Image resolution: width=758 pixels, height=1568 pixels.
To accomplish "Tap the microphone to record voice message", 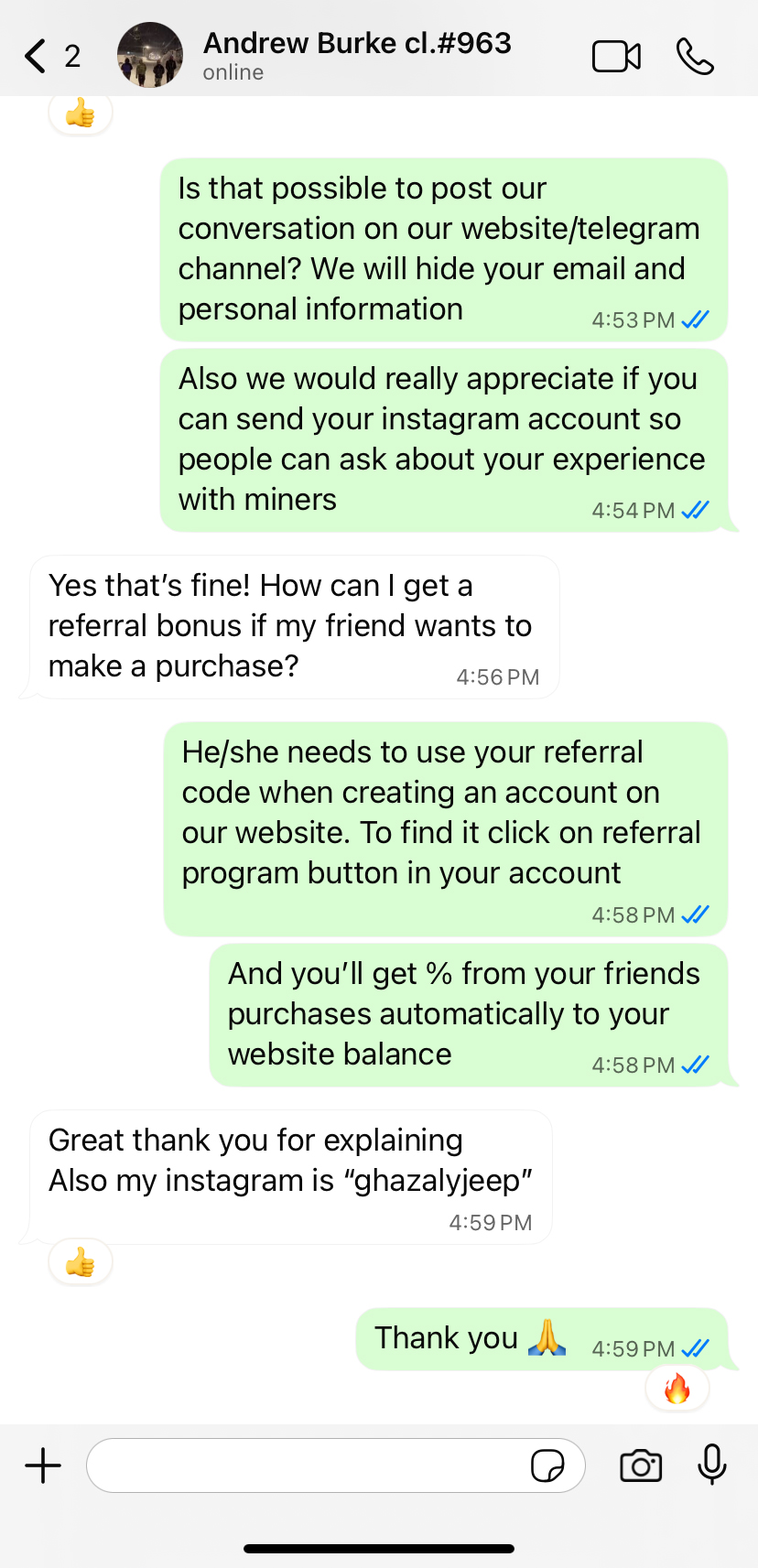I will (x=711, y=1465).
